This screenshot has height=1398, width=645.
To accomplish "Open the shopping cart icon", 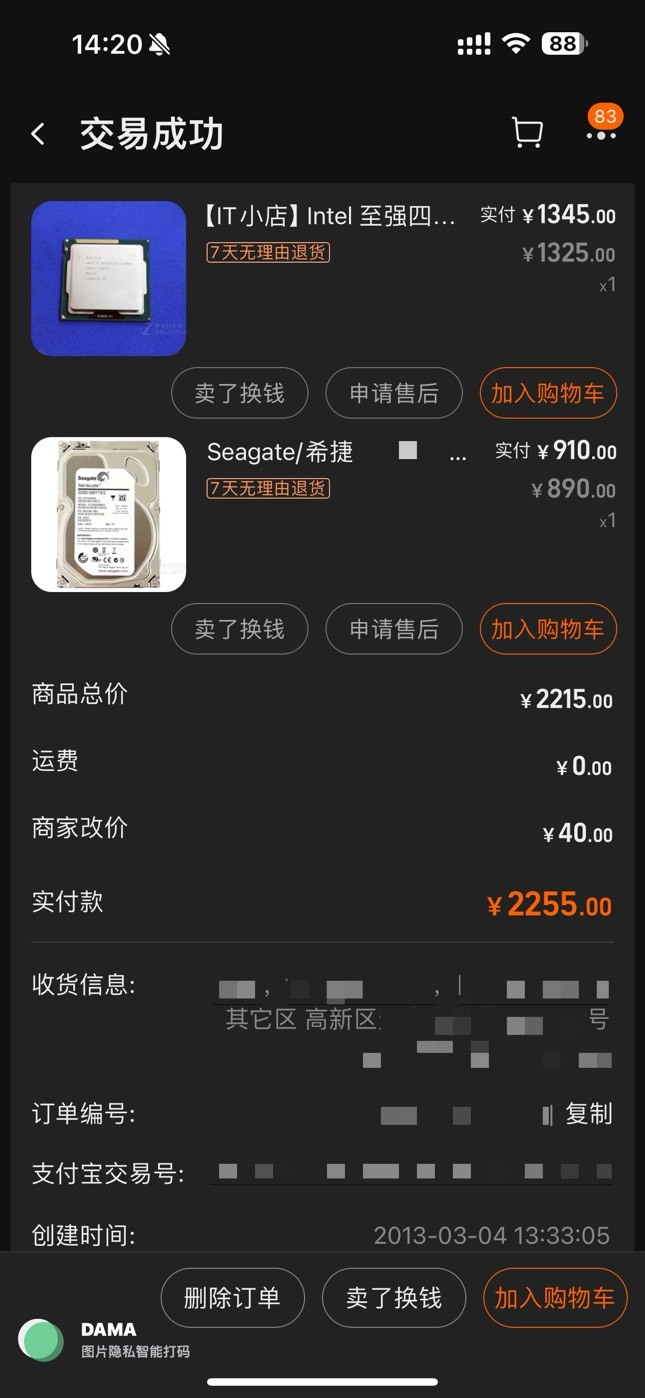I will tap(527, 133).
